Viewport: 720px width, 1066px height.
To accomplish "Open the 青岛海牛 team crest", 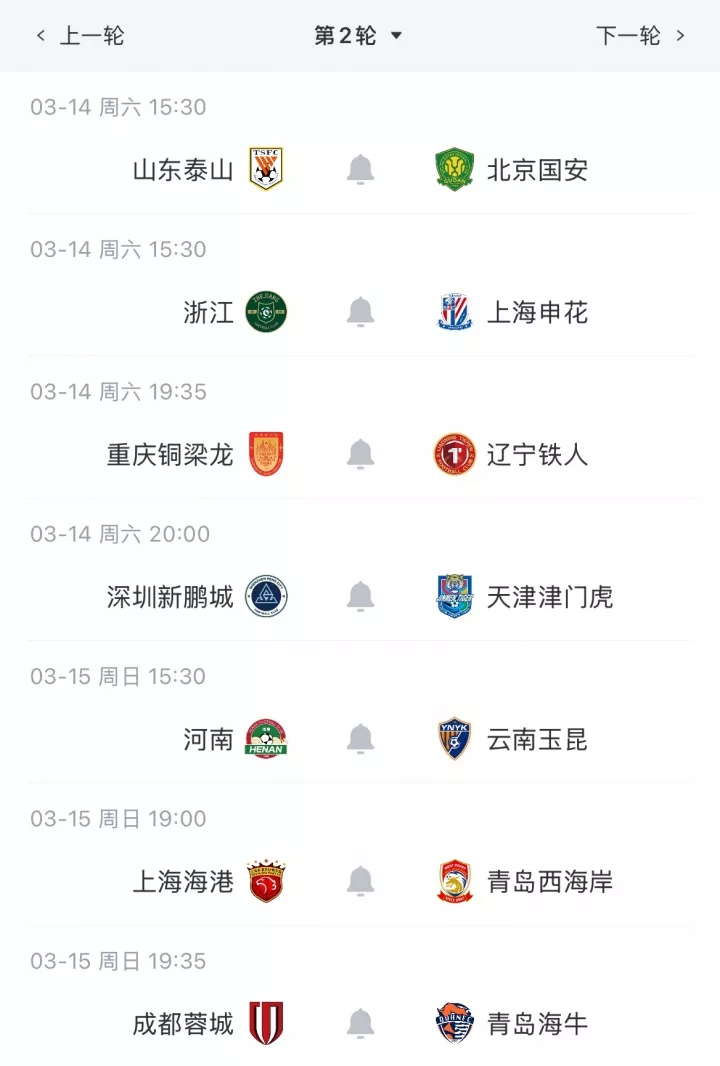I will click(455, 1023).
